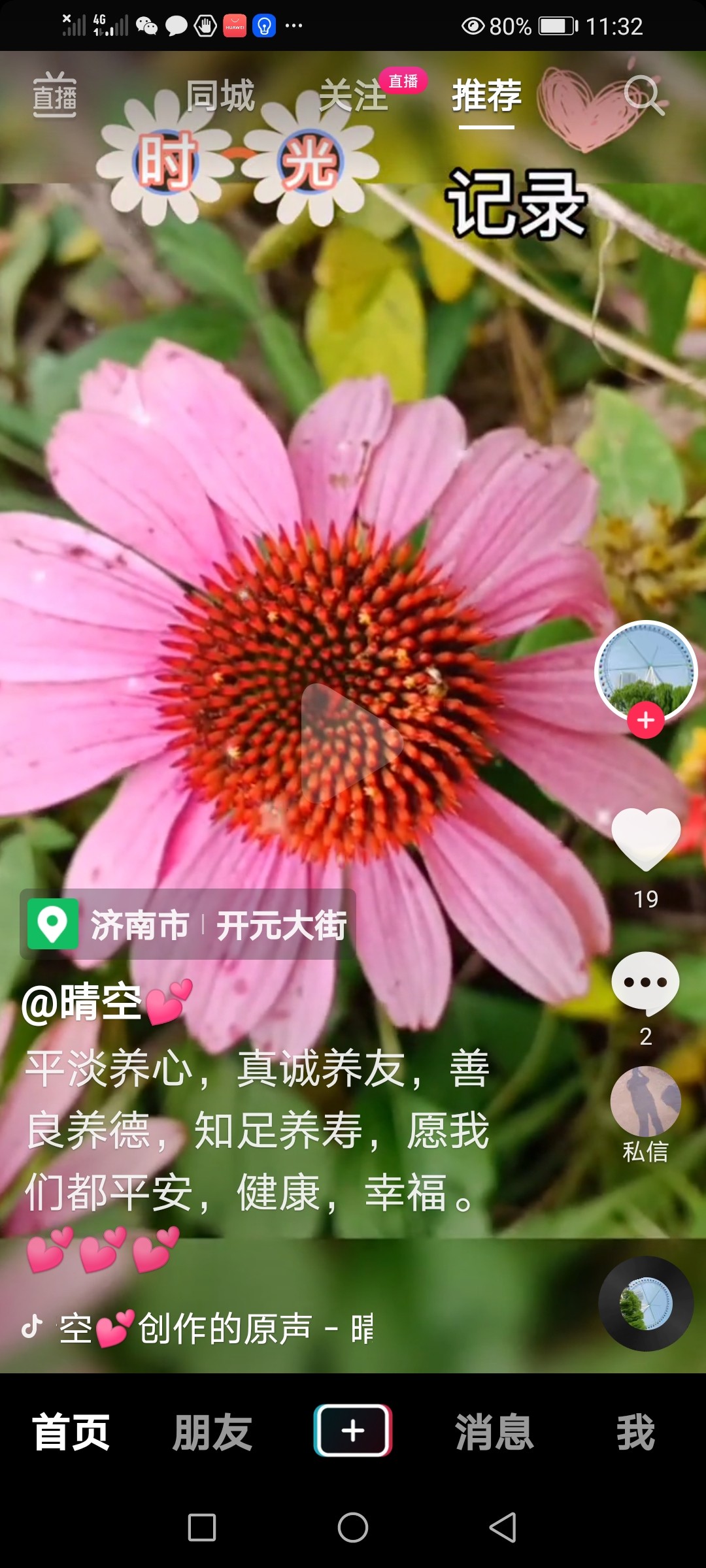Open the comments bubble
The image size is (706, 1568).
(646, 983)
